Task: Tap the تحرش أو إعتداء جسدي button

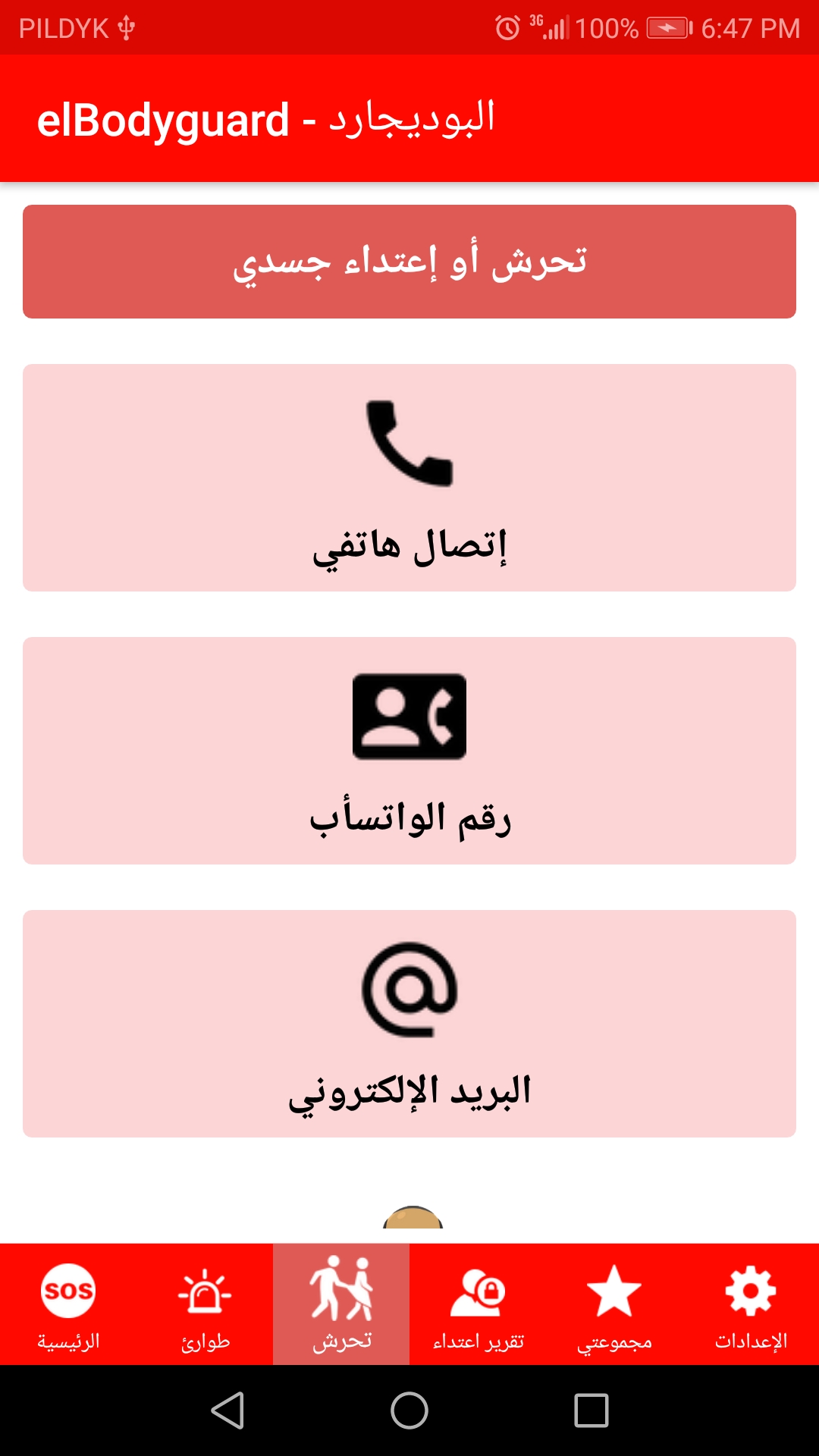Action: 409,262
